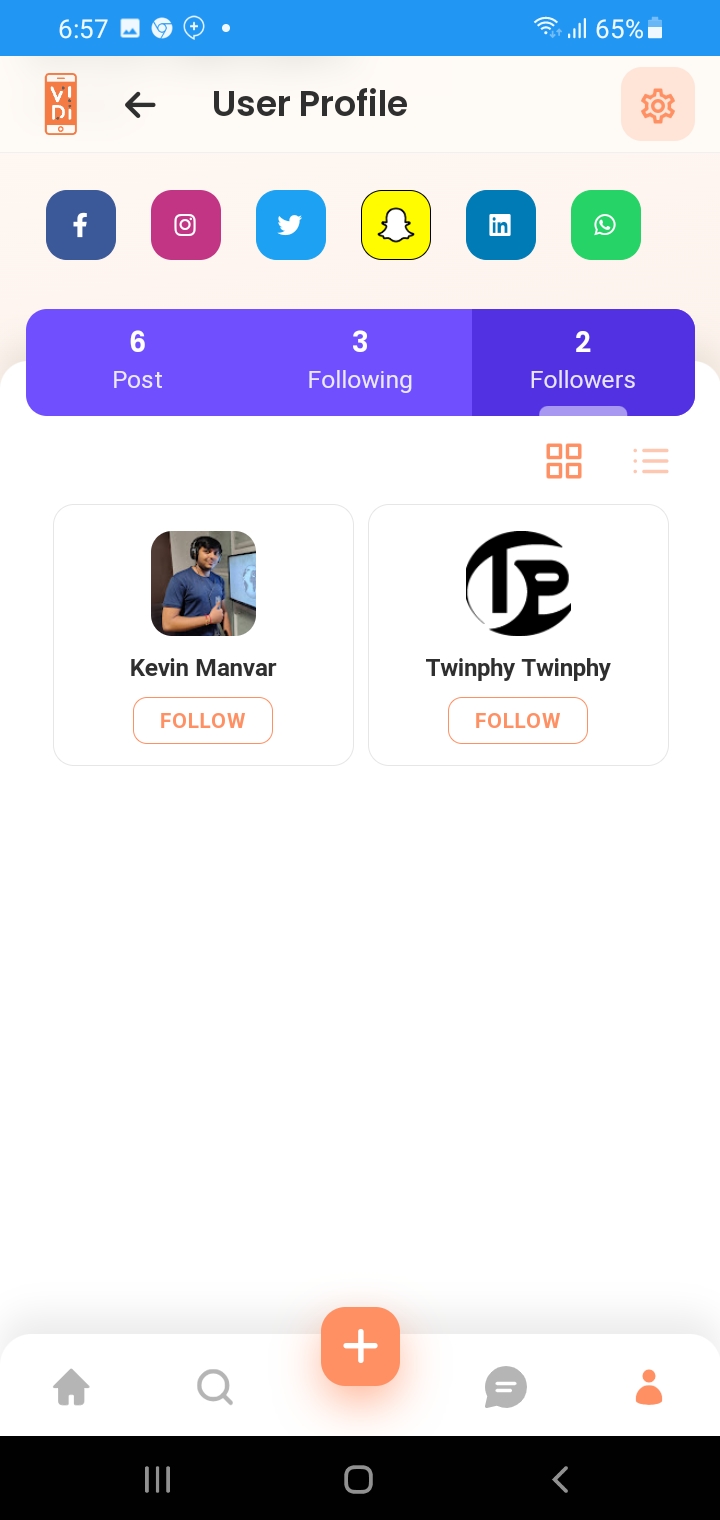Open the Snapchat profile link
Image resolution: width=720 pixels, height=1520 pixels.
[396, 225]
